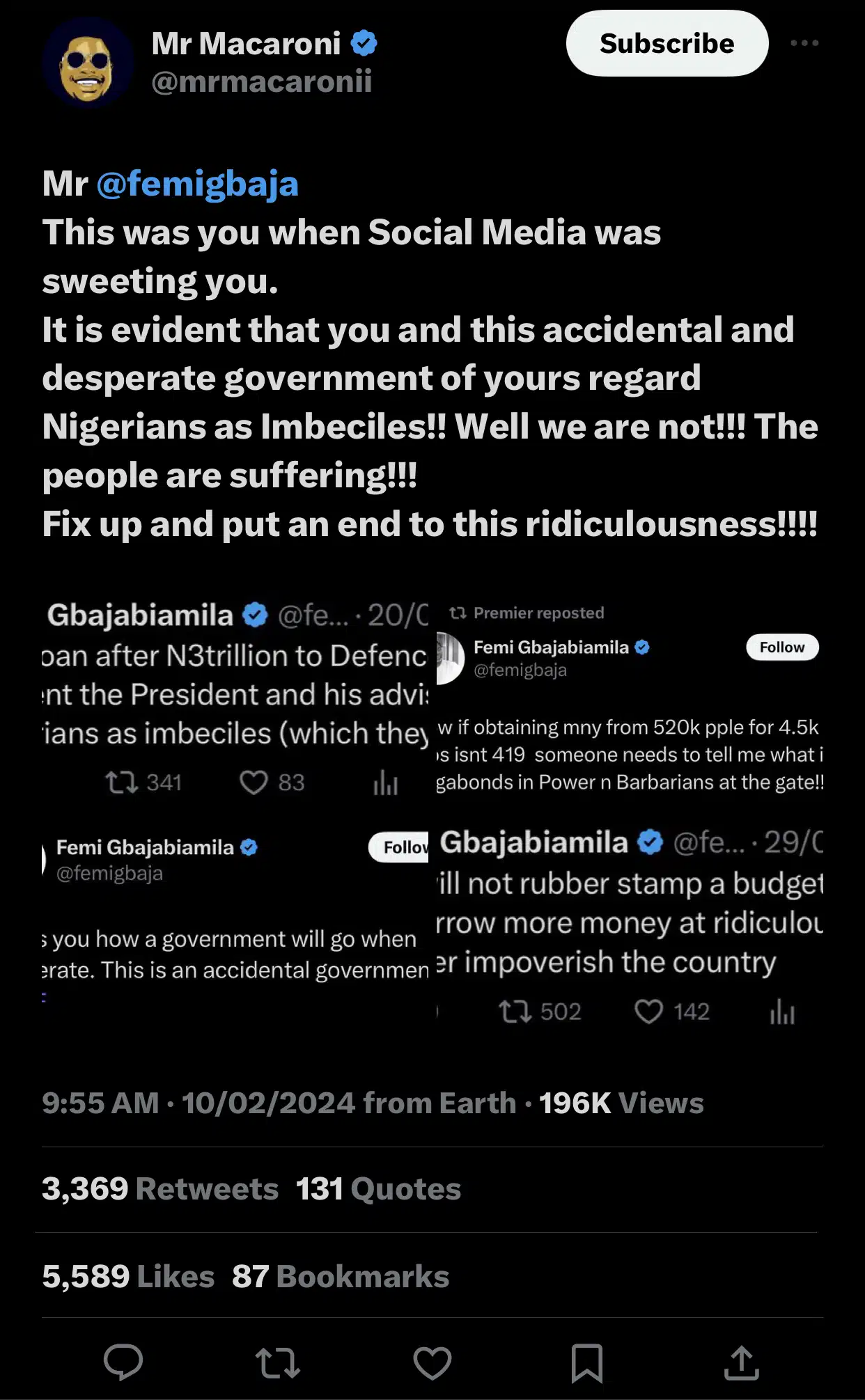Bookmark this post

click(586, 1362)
